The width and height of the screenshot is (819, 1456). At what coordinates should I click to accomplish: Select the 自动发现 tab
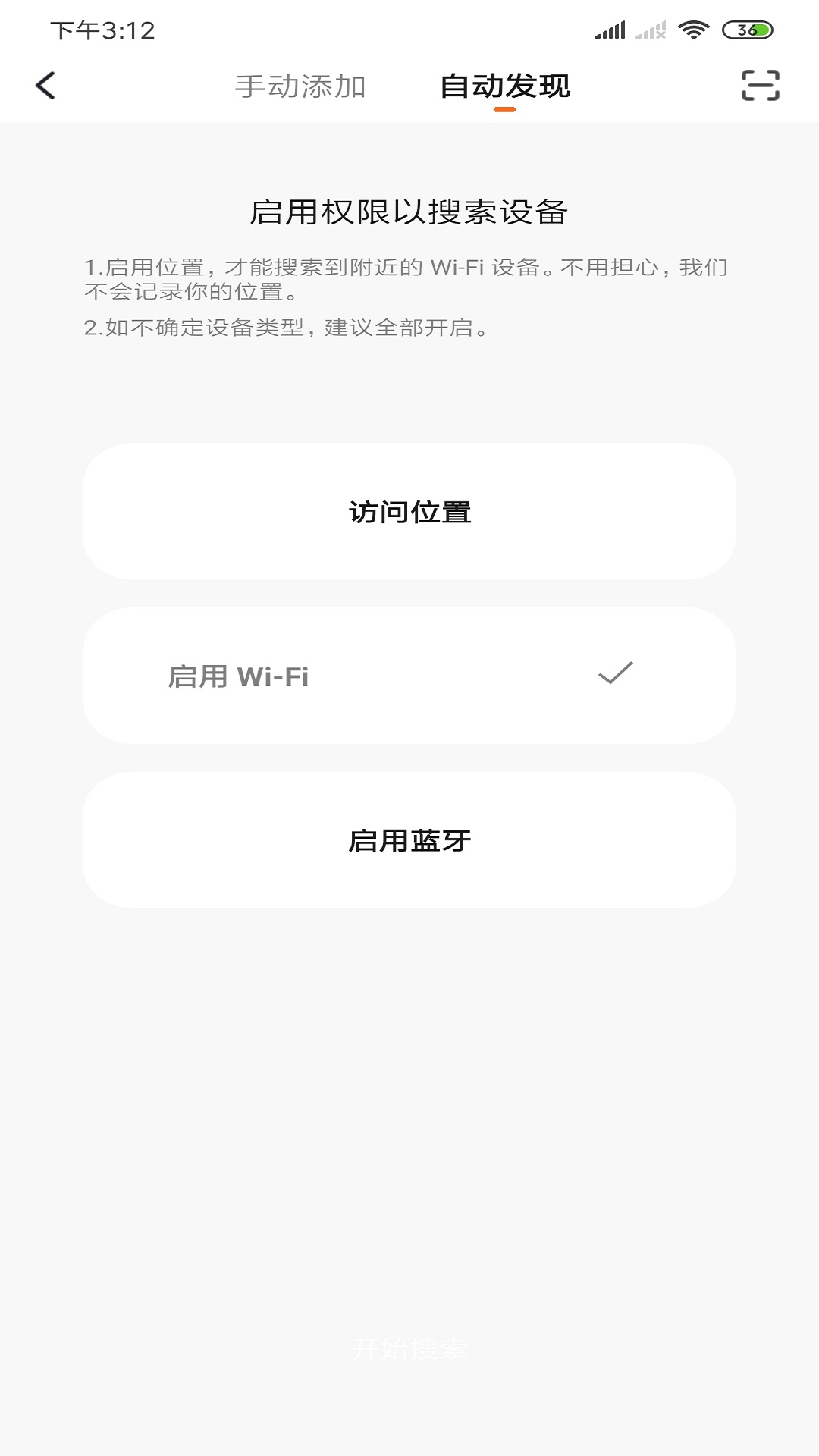[x=505, y=86]
